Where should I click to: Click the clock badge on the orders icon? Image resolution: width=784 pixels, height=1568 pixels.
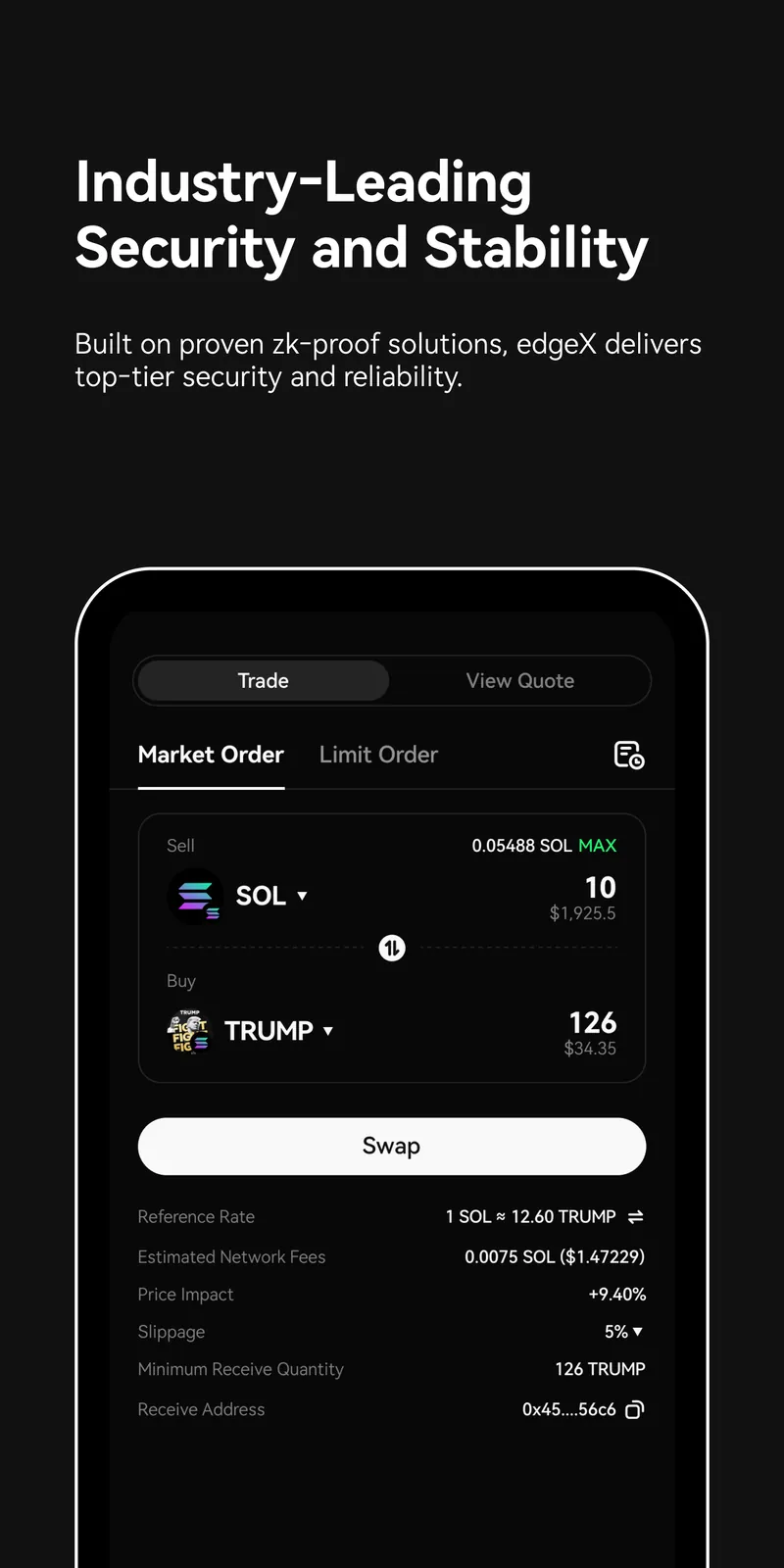[x=635, y=761]
